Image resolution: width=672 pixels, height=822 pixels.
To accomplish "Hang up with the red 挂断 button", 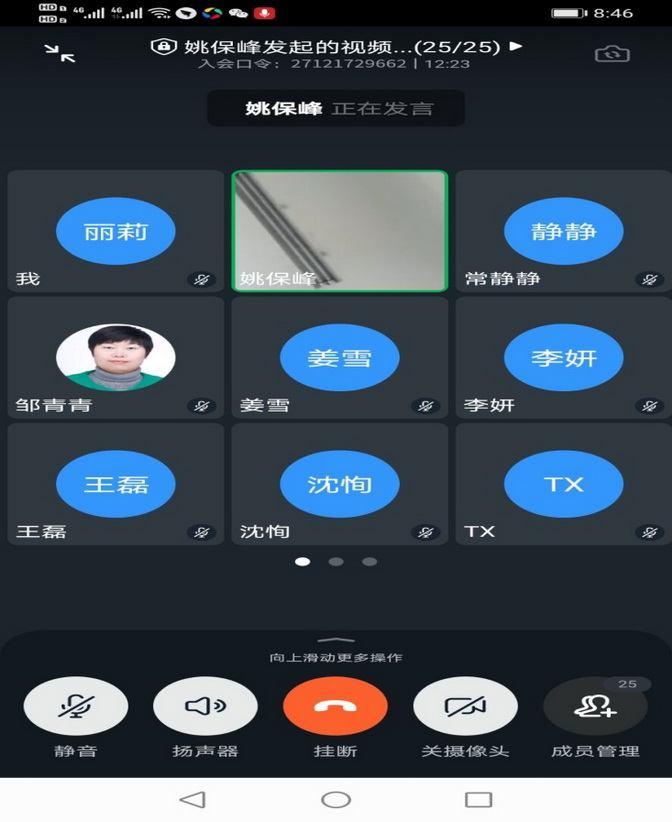I will 335,706.
